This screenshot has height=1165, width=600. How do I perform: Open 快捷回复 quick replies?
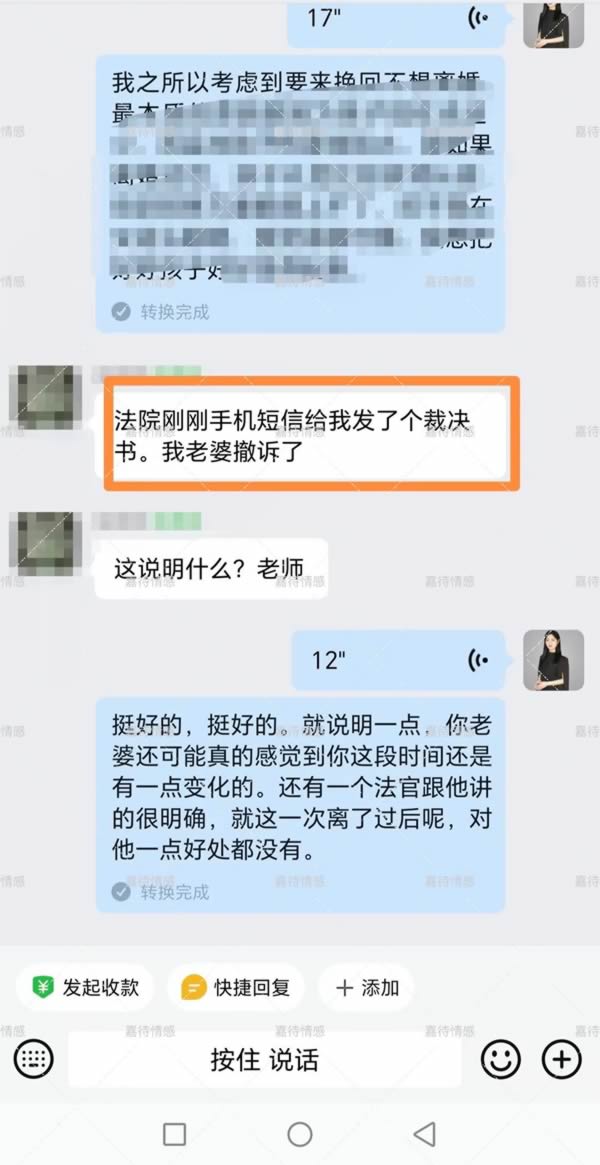coord(236,988)
